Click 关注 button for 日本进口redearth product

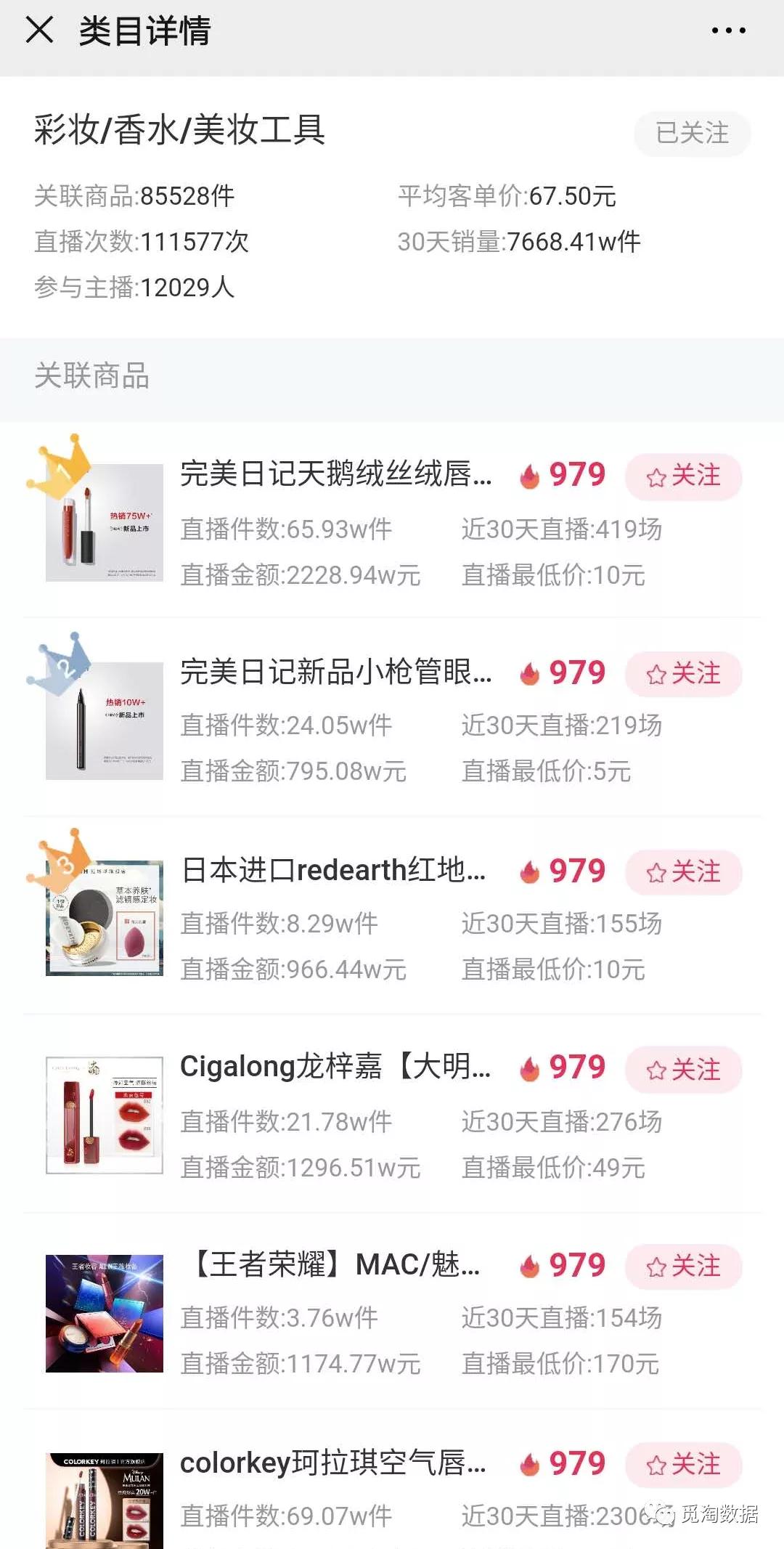[683, 871]
